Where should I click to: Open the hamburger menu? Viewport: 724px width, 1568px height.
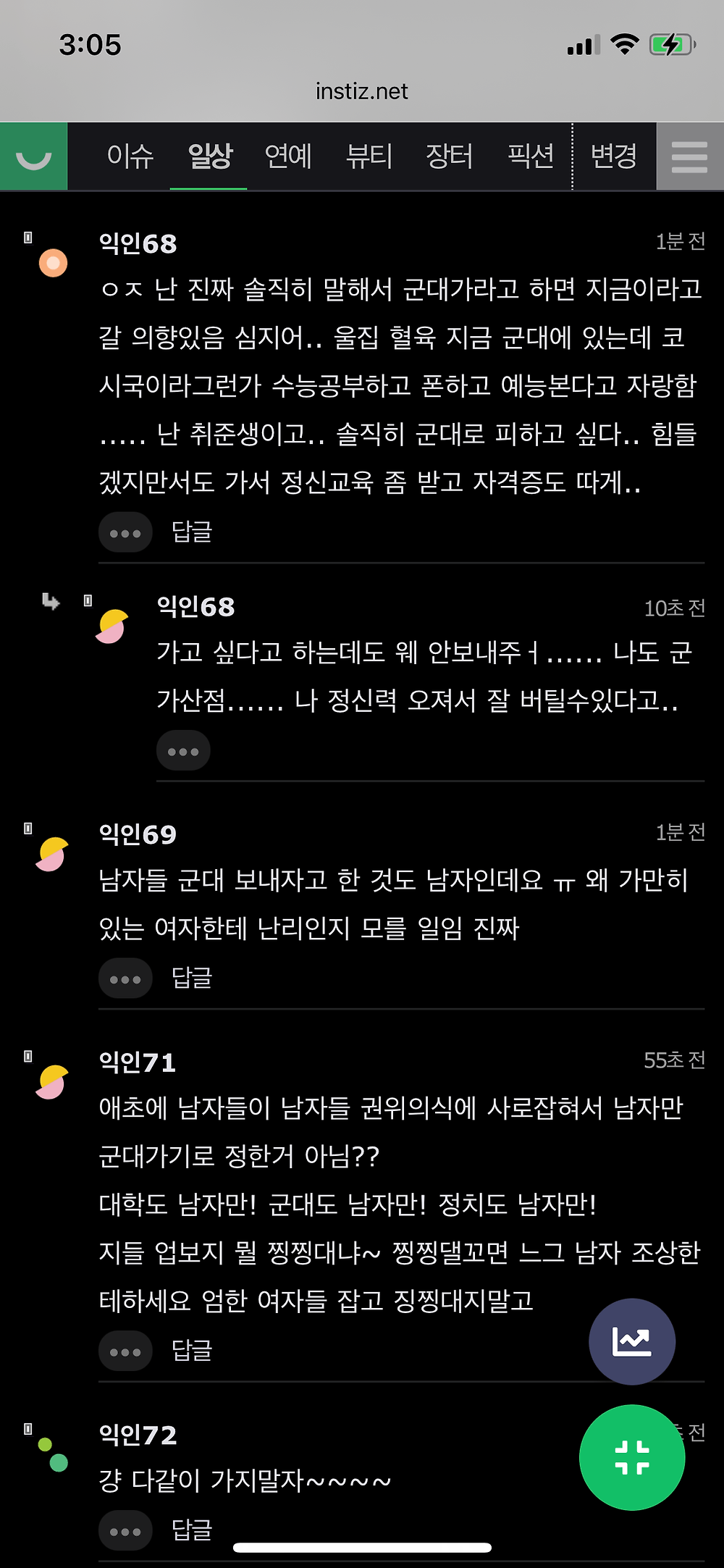tap(689, 156)
